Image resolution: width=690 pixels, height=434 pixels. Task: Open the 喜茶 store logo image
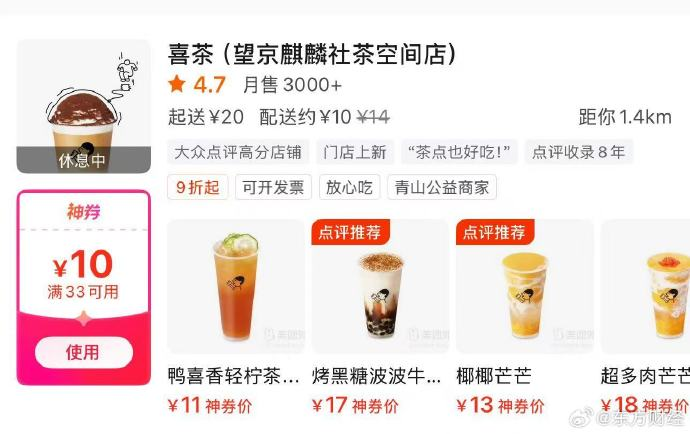(83, 106)
